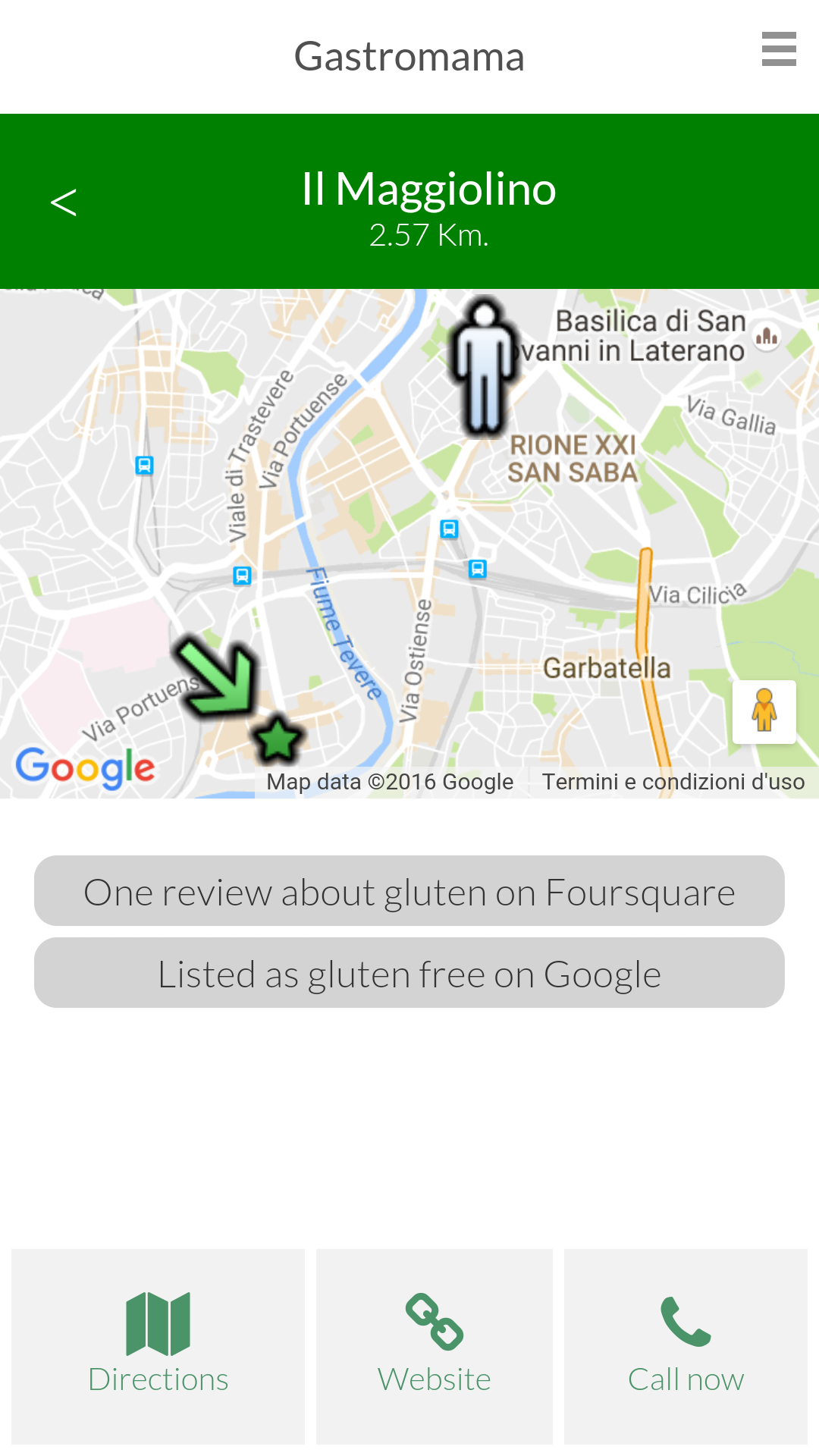The height and width of the screenshot is (1456, 819).
Task: Tap the 2.57 Km distance text
Action: click(429, 235)
